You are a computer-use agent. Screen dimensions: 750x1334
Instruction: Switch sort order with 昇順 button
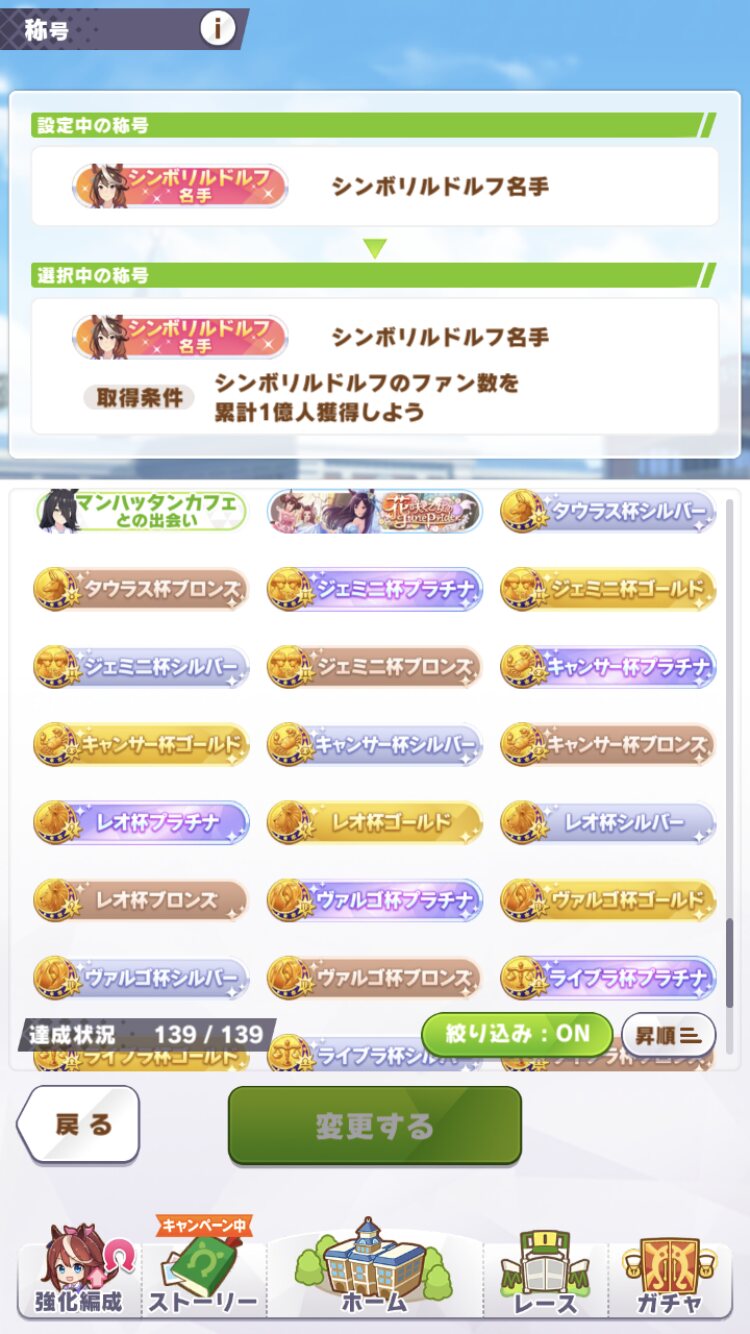point(668,1034)
